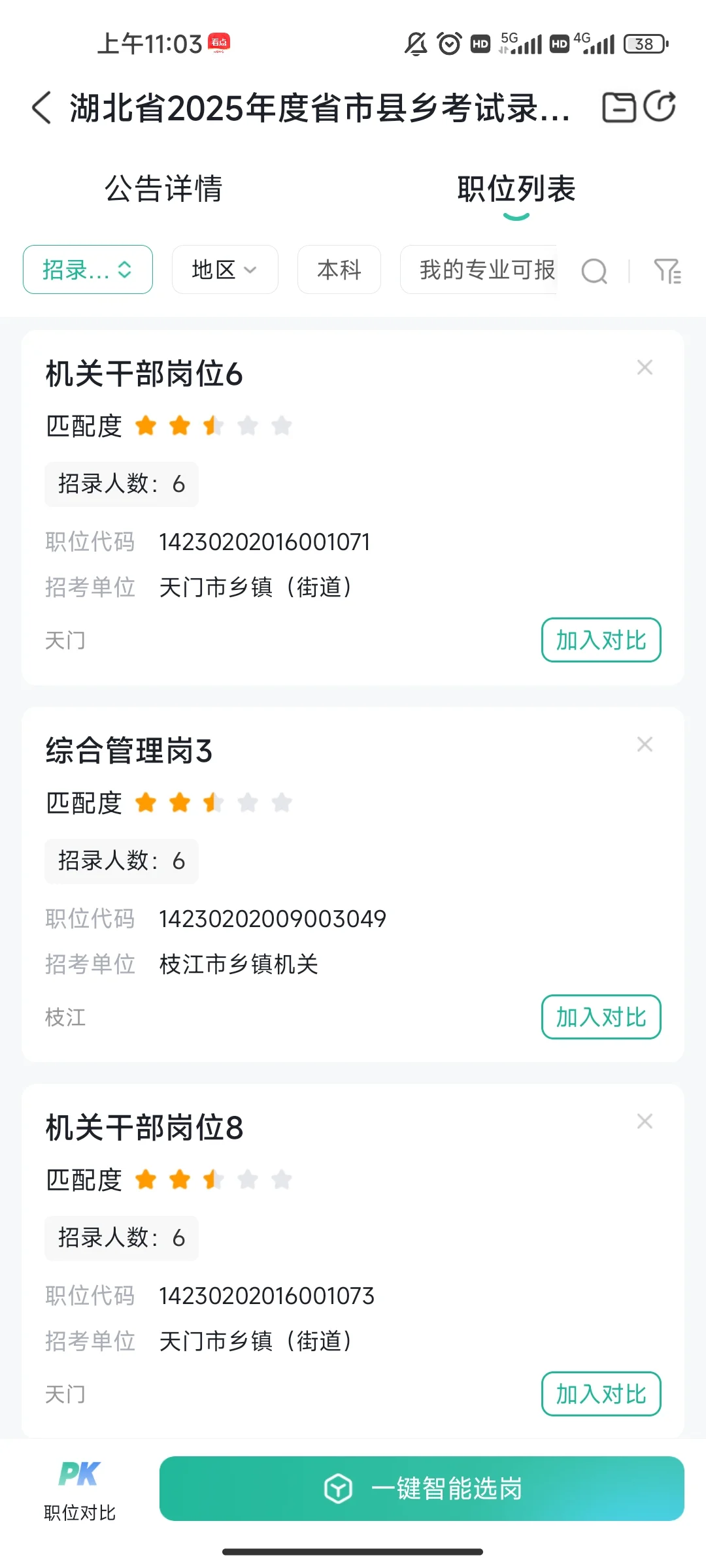
Task: Tap the 一键智能选岗 button
Action: pyautogui.click(x=422, y=1489)
